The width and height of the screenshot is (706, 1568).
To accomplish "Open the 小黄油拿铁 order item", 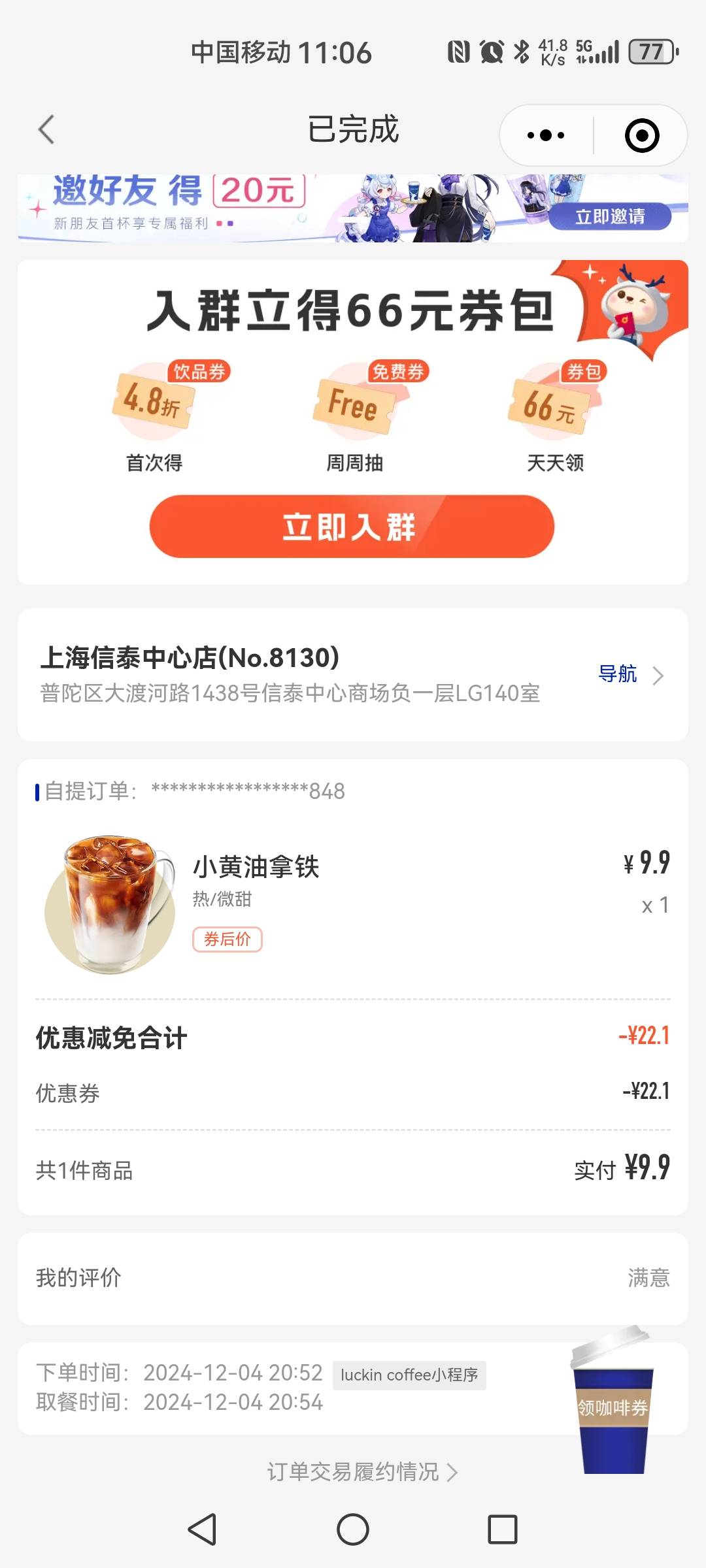I will tap(353, 904).
